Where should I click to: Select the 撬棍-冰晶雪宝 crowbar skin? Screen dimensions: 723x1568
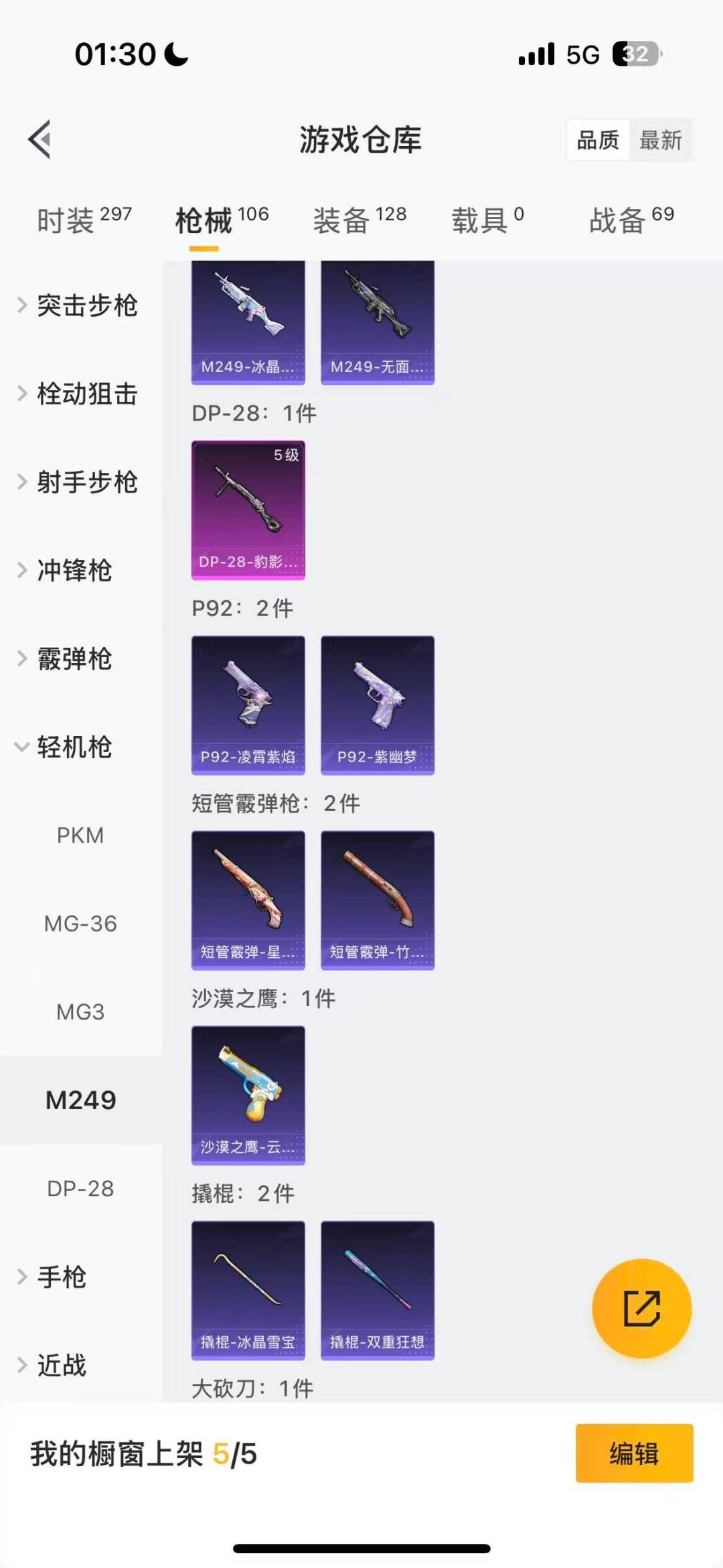click(248, 1286)
